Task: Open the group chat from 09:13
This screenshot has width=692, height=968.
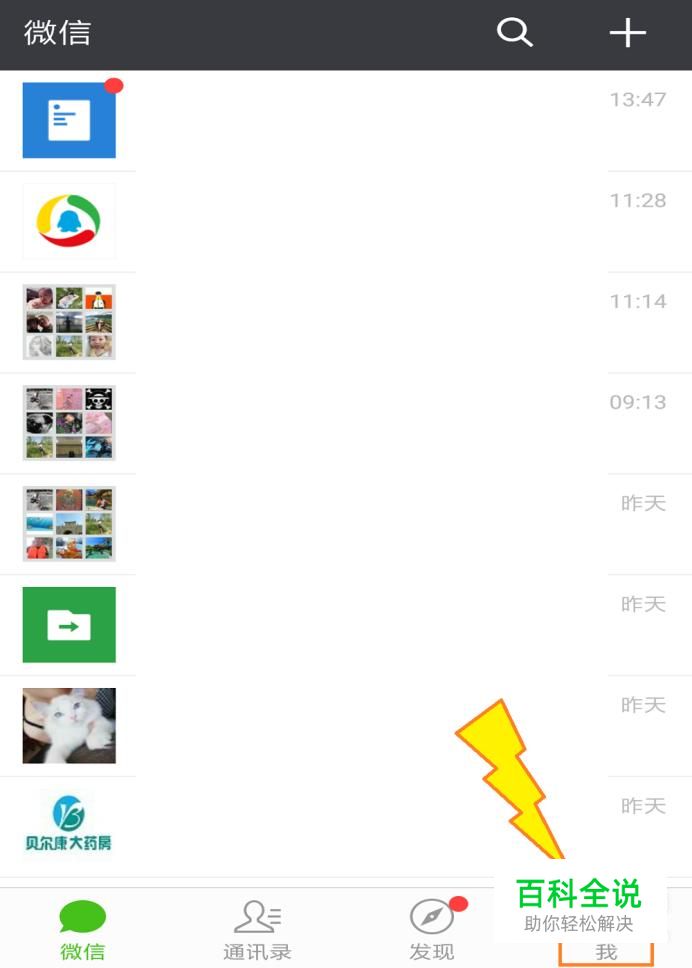Action: pos(346,423)
